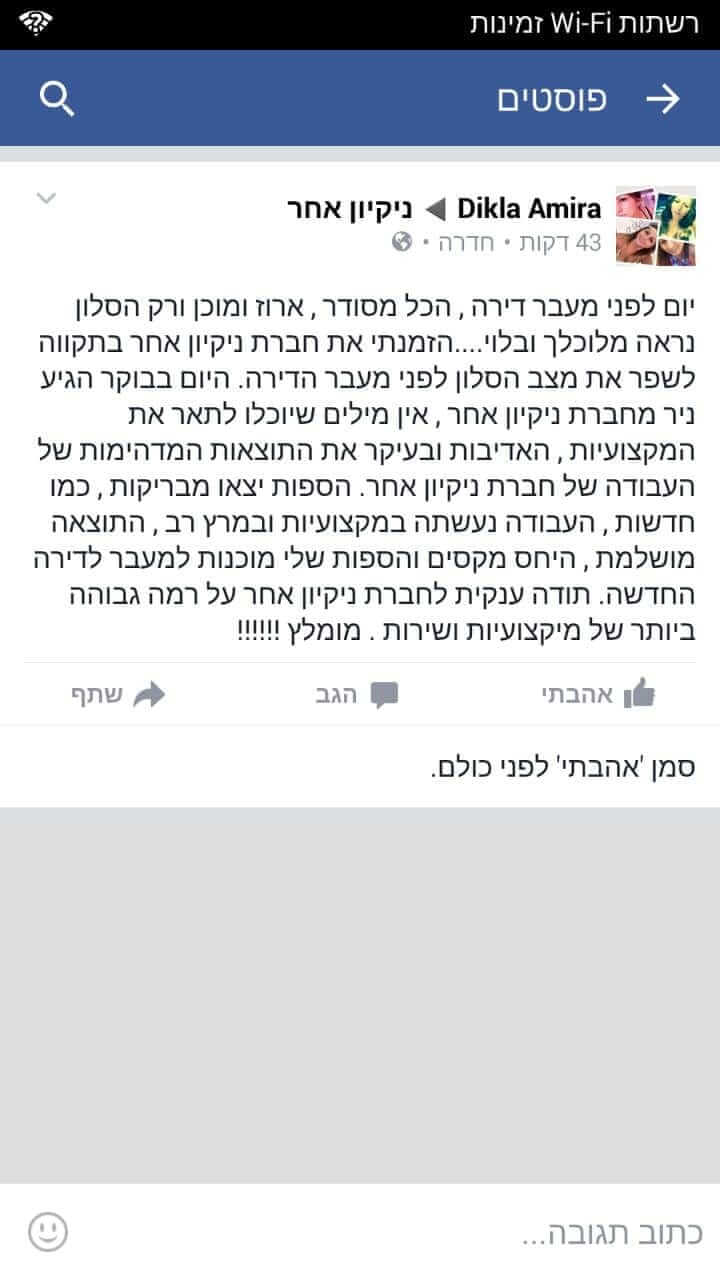The image size is (720, 1280).
Task: Tap the search magnifier icon
Action: point(57,97)
